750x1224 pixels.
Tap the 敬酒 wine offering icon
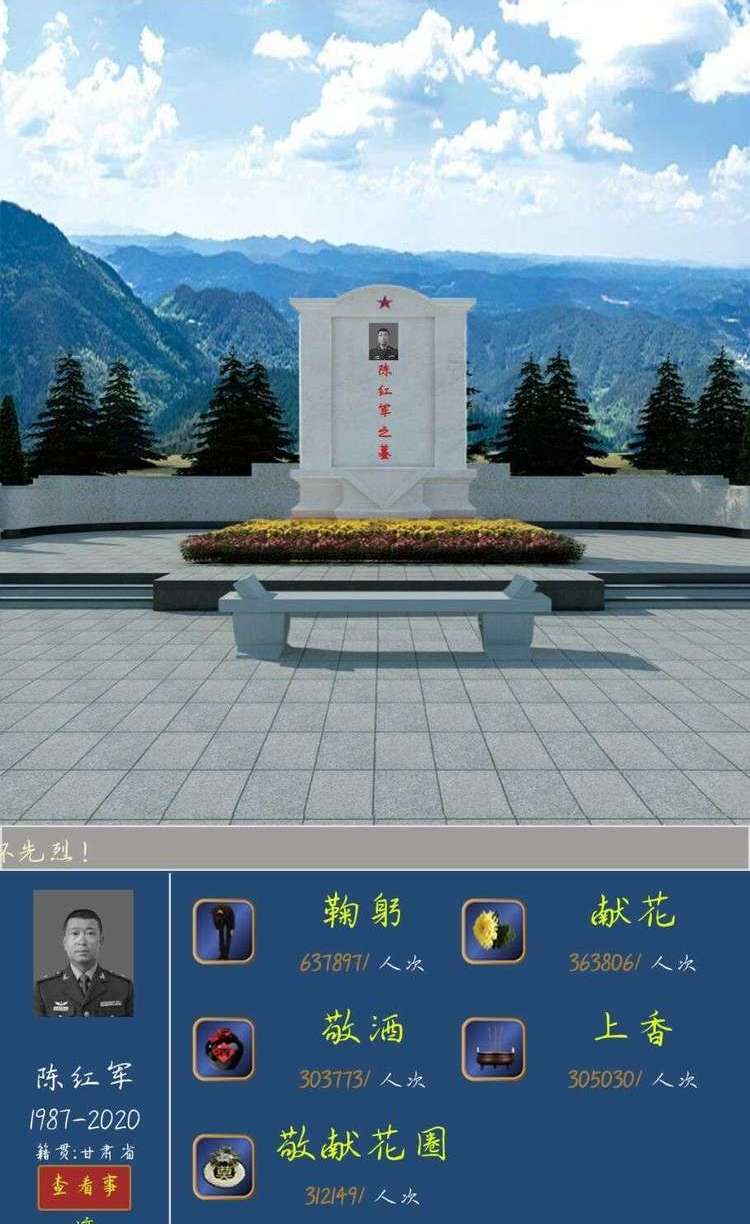click(x=223, y=1048)
